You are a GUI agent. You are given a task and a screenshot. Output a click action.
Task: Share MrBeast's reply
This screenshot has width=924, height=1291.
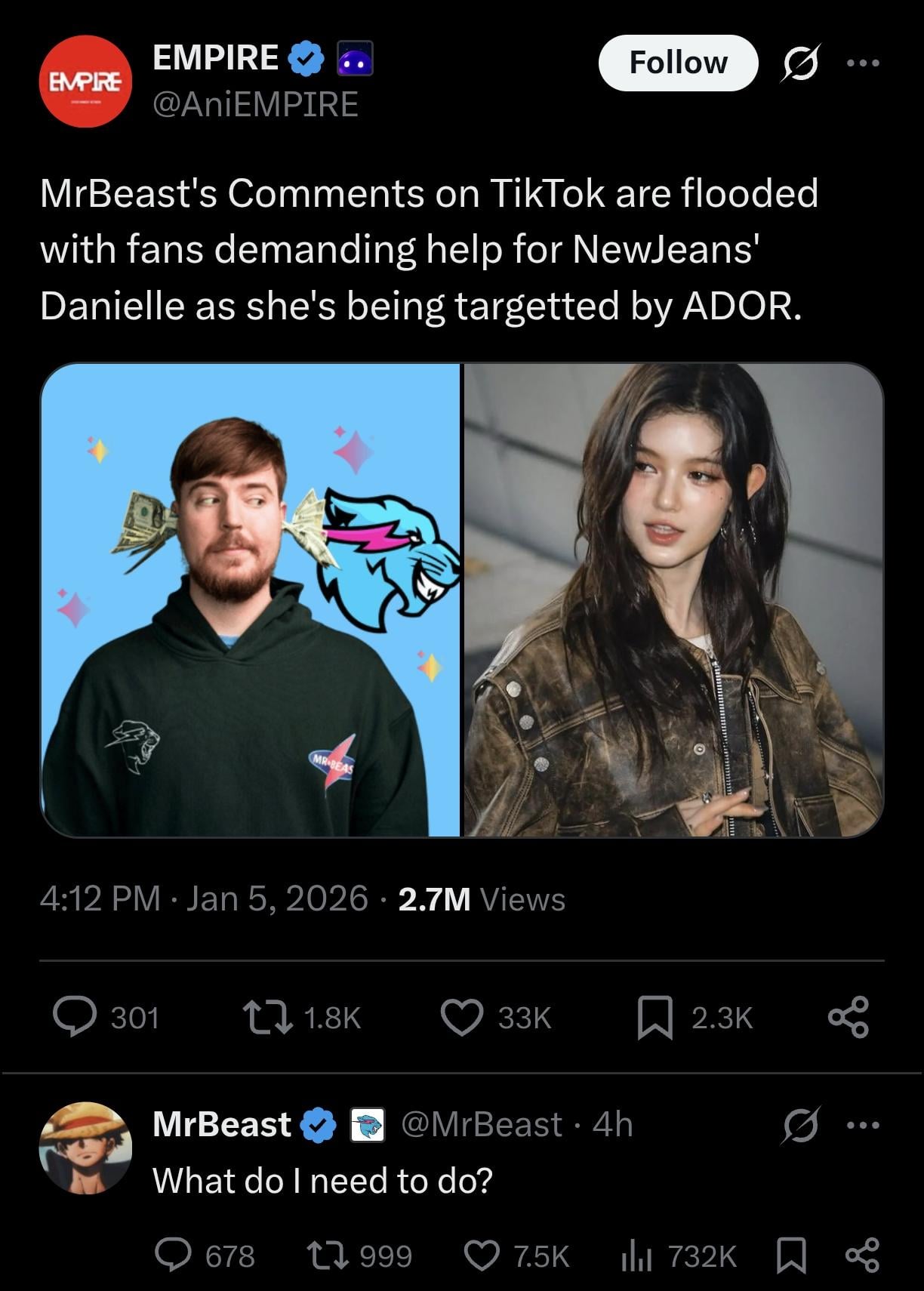point(862,1256)
